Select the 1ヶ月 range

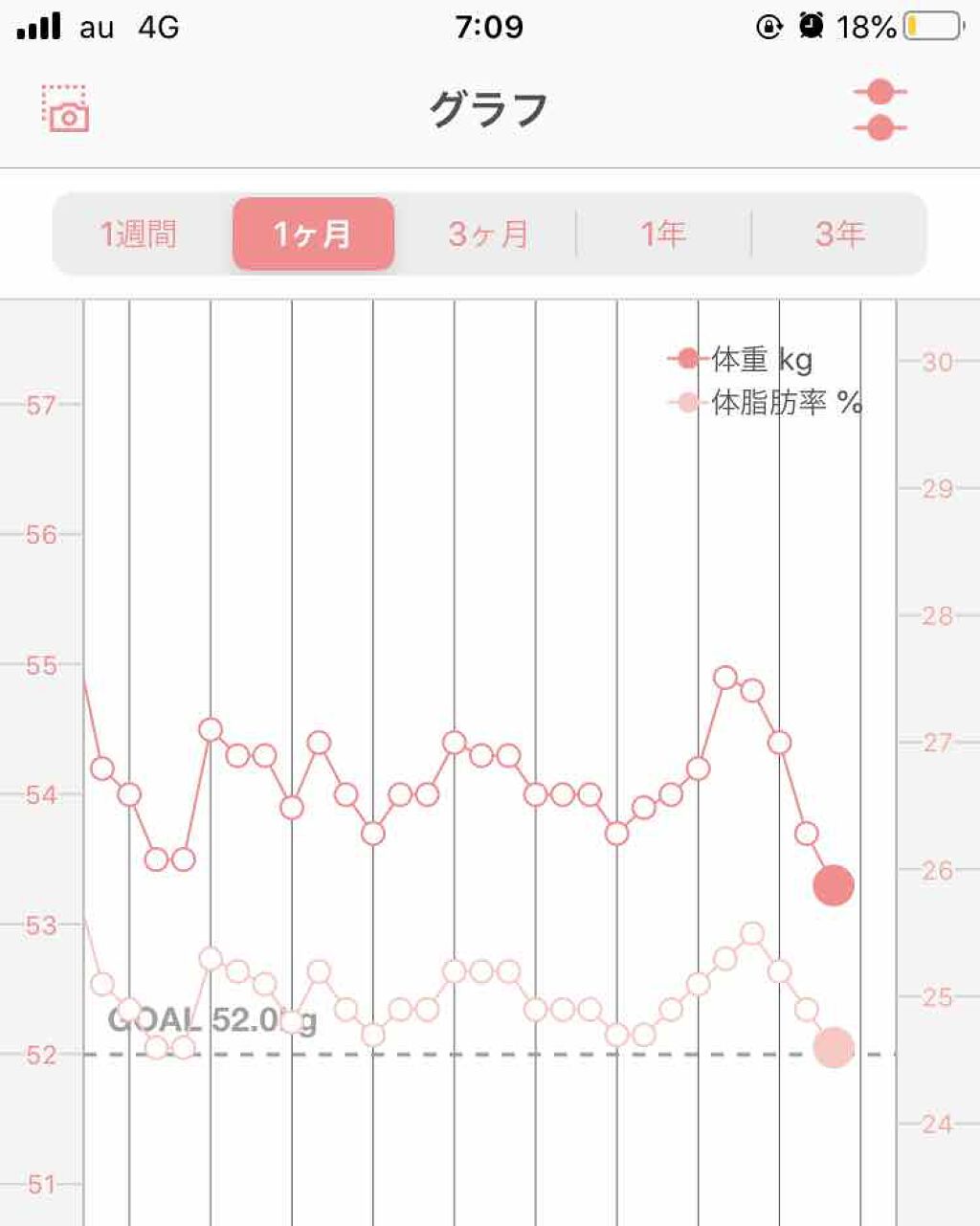(313, 234)
